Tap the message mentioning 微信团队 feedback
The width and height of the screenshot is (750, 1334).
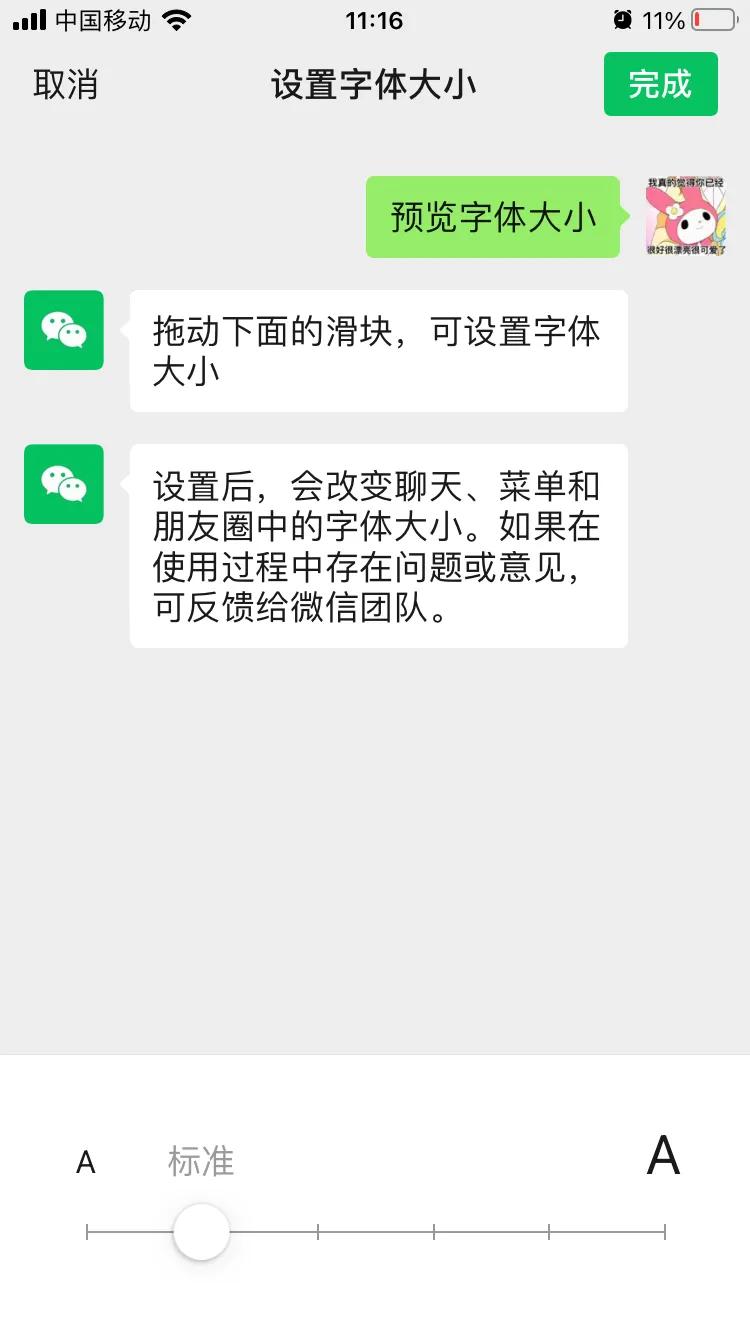(377, 545)
